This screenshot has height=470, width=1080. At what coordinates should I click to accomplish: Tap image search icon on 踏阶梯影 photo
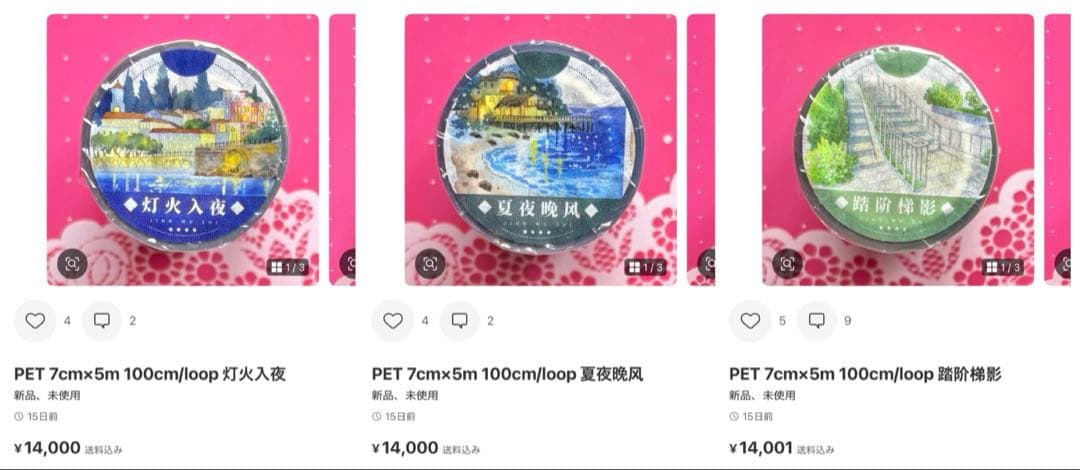pos(787,264)
